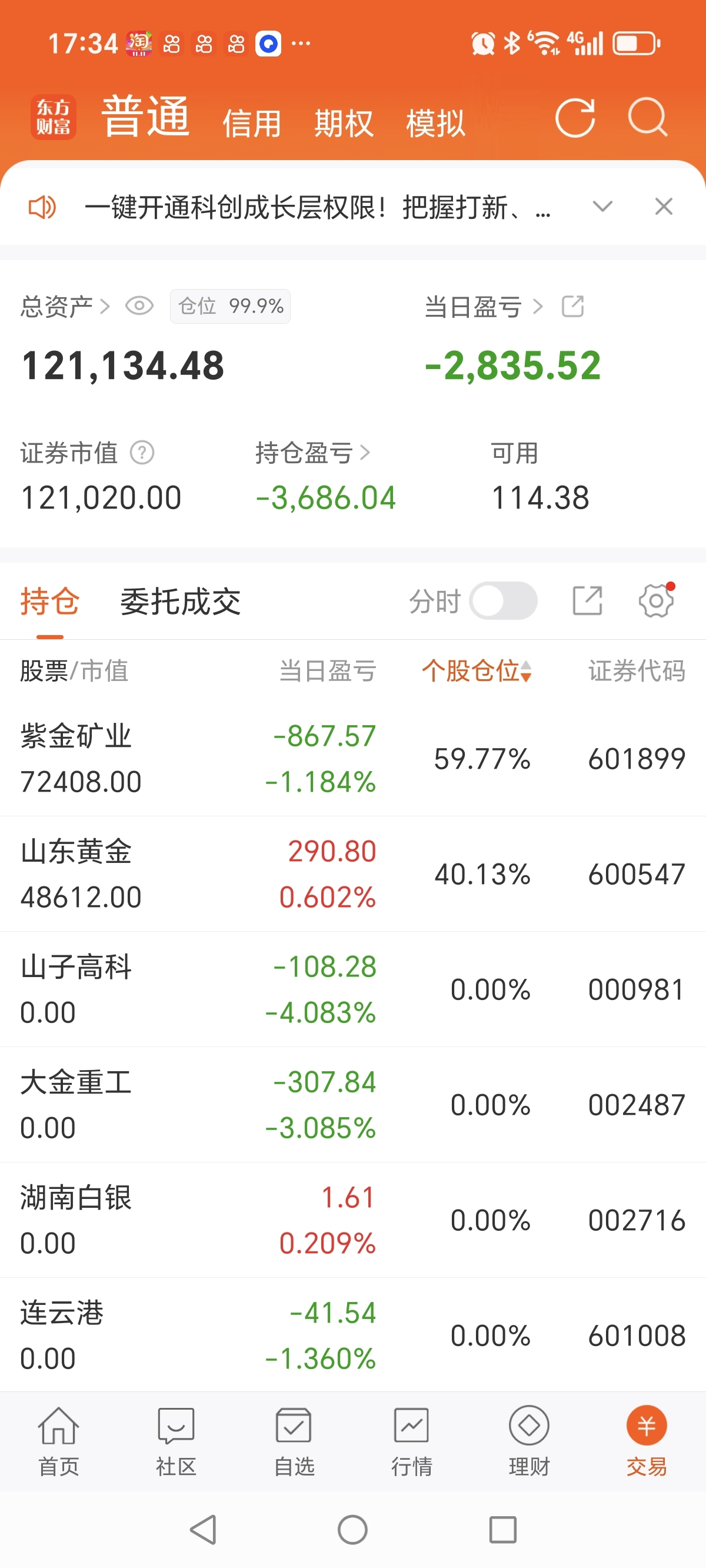The width and height of the screenshot is (706, 1568).
Task: Switch to the 信用 account tab
Action: (252, 124)
